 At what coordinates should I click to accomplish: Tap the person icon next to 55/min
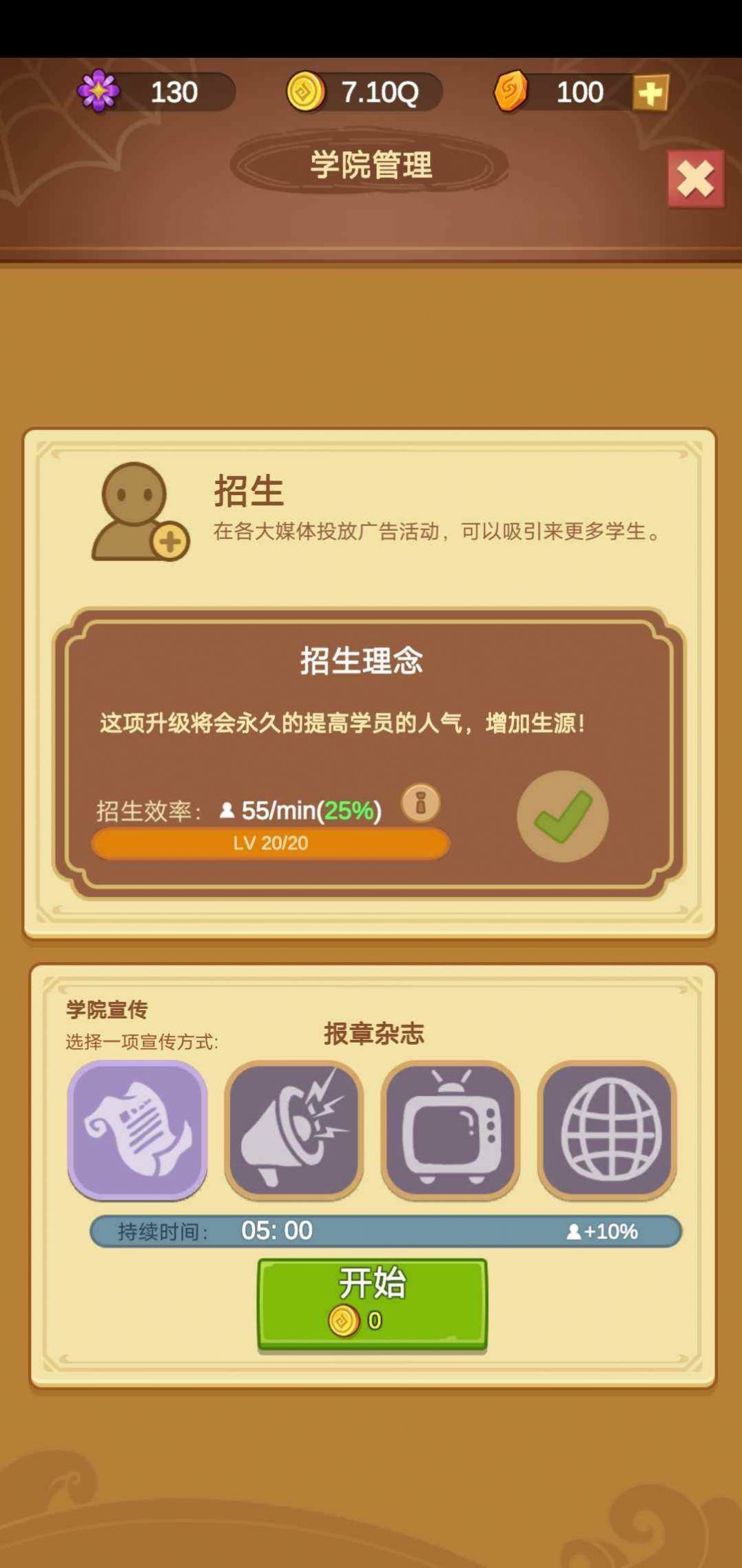(227, 811)
